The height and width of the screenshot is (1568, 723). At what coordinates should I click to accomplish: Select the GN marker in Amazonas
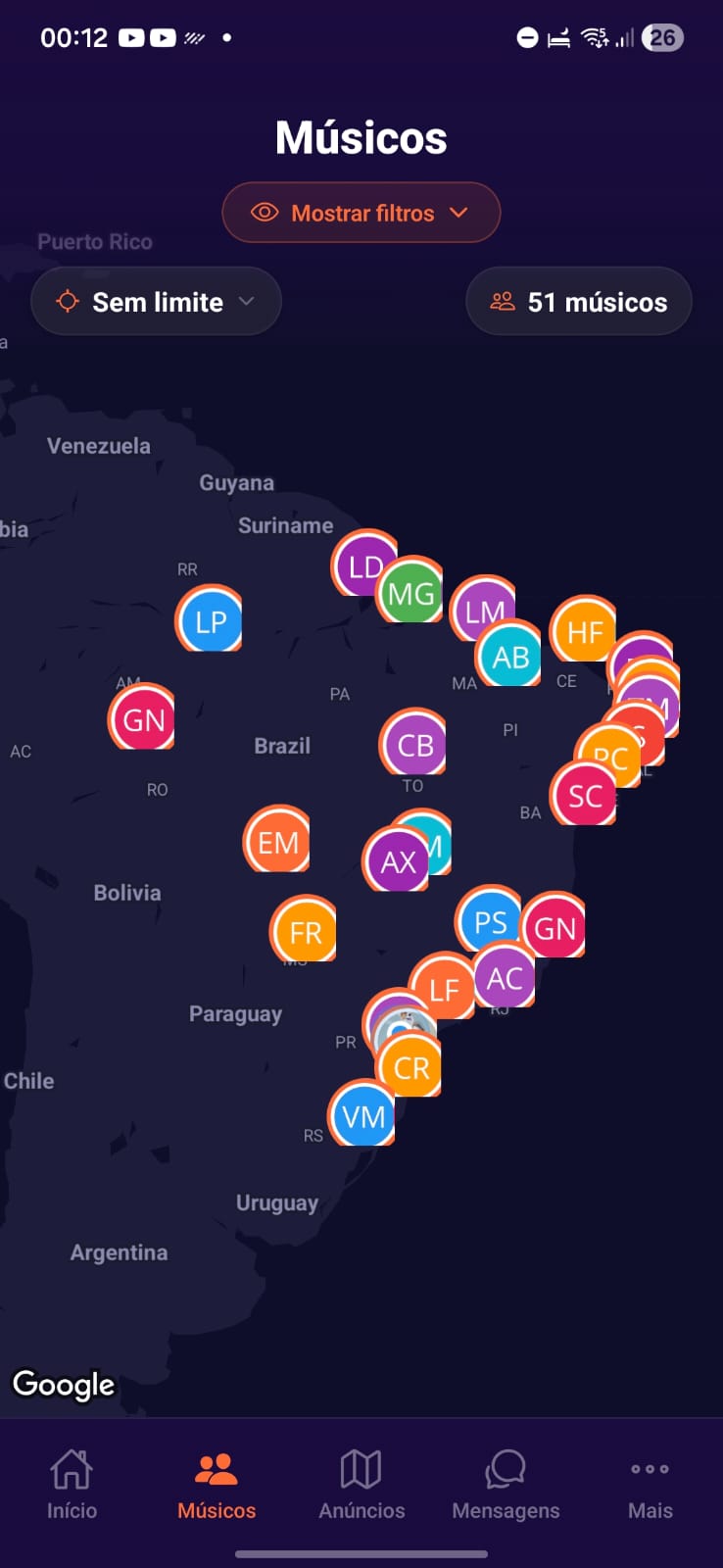[142, 720]
